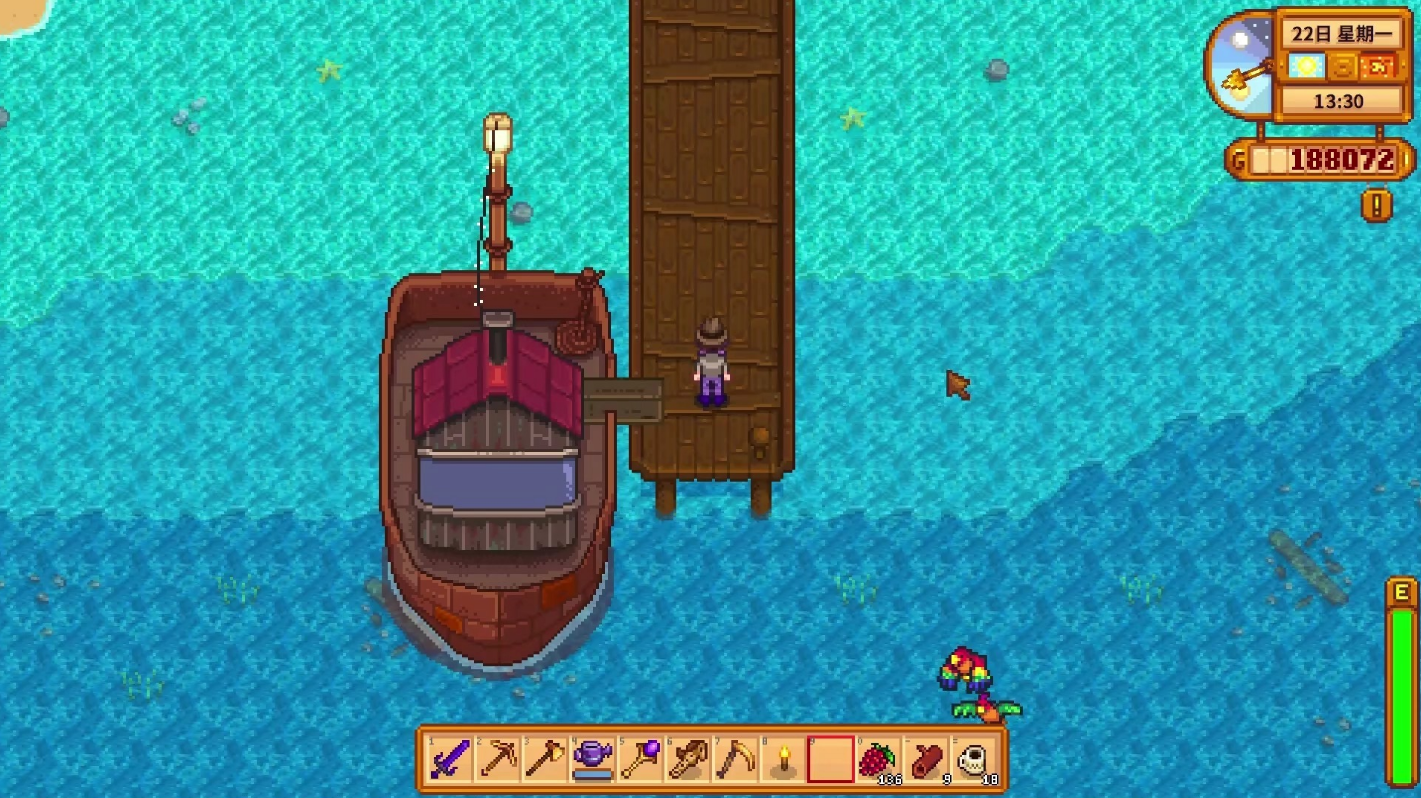
Task: Choose the wood log stack
Action: tap(927, 760)
